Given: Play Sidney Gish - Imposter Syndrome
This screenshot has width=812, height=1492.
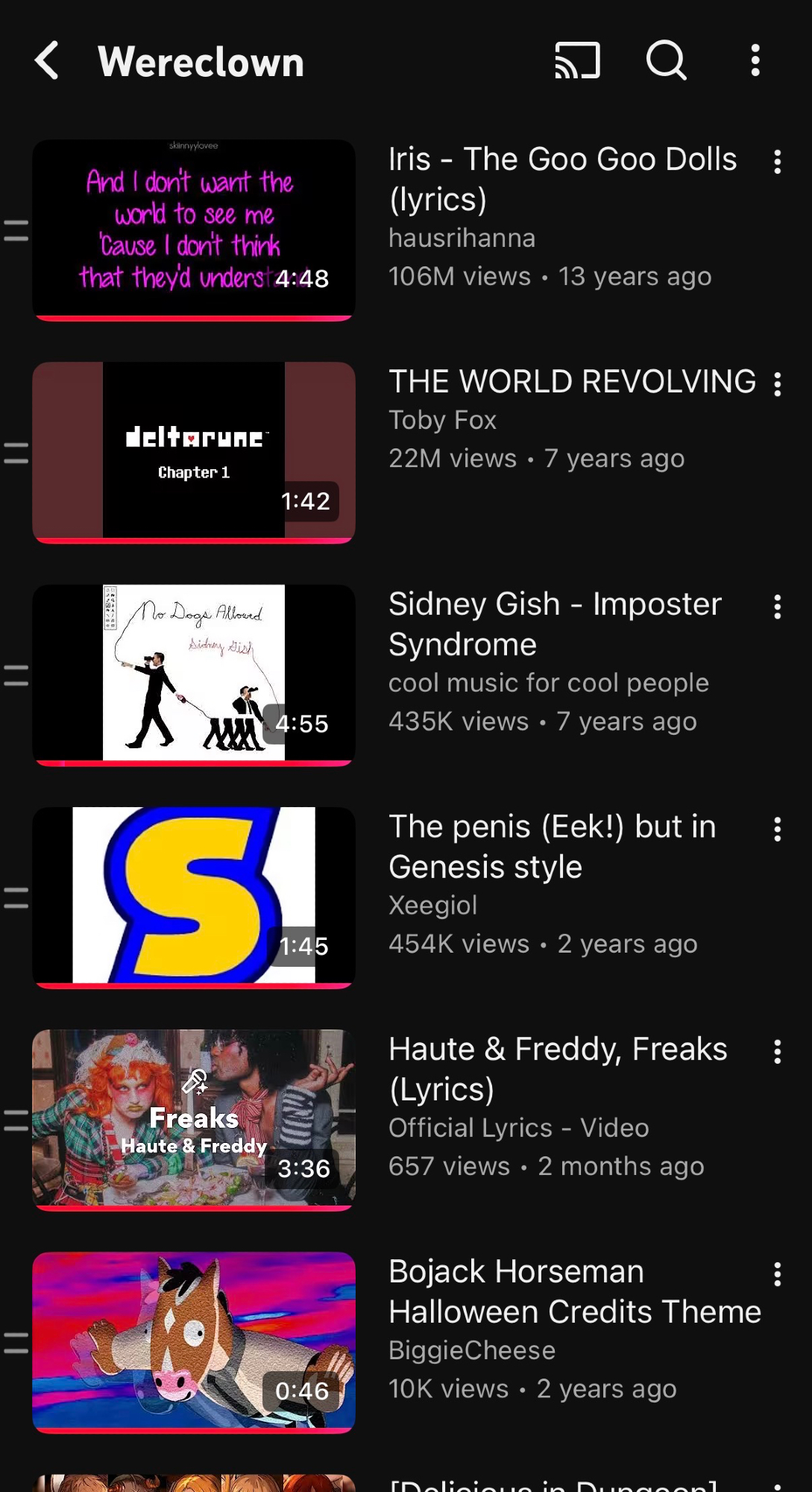Looking at the screenshot, I should (x=194, y=674).
